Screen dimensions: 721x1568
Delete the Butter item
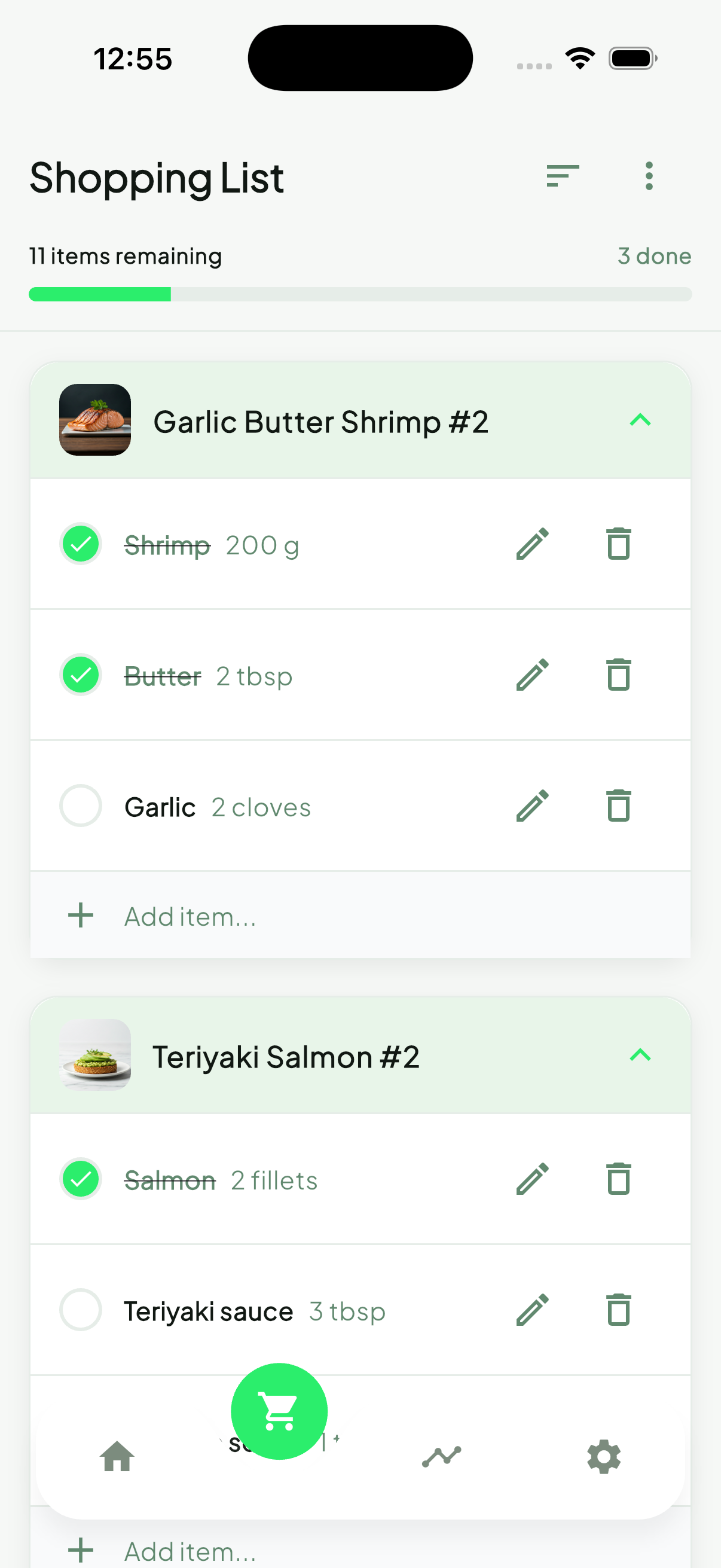(618, 675)
